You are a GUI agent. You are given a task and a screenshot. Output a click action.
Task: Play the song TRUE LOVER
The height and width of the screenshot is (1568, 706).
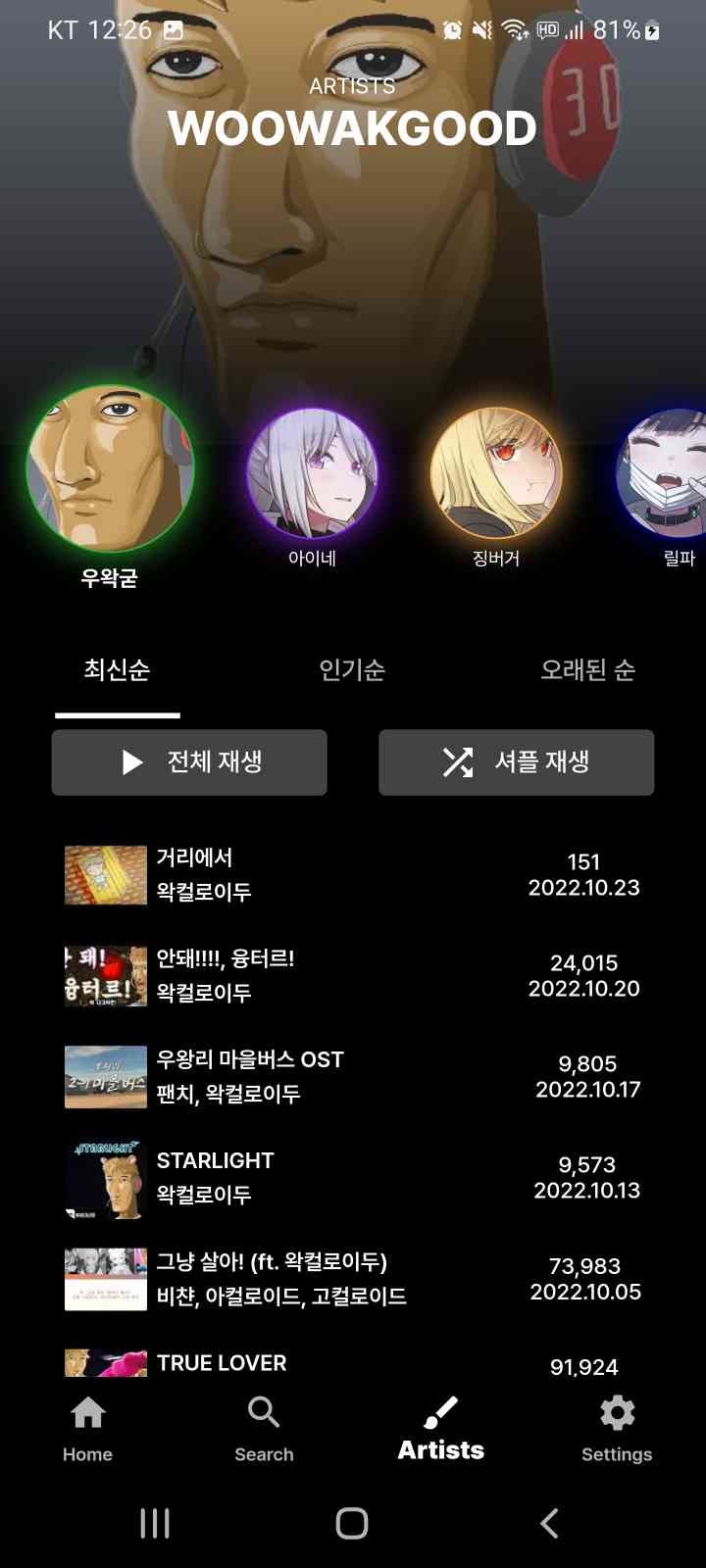click(x=294, y=1363)
